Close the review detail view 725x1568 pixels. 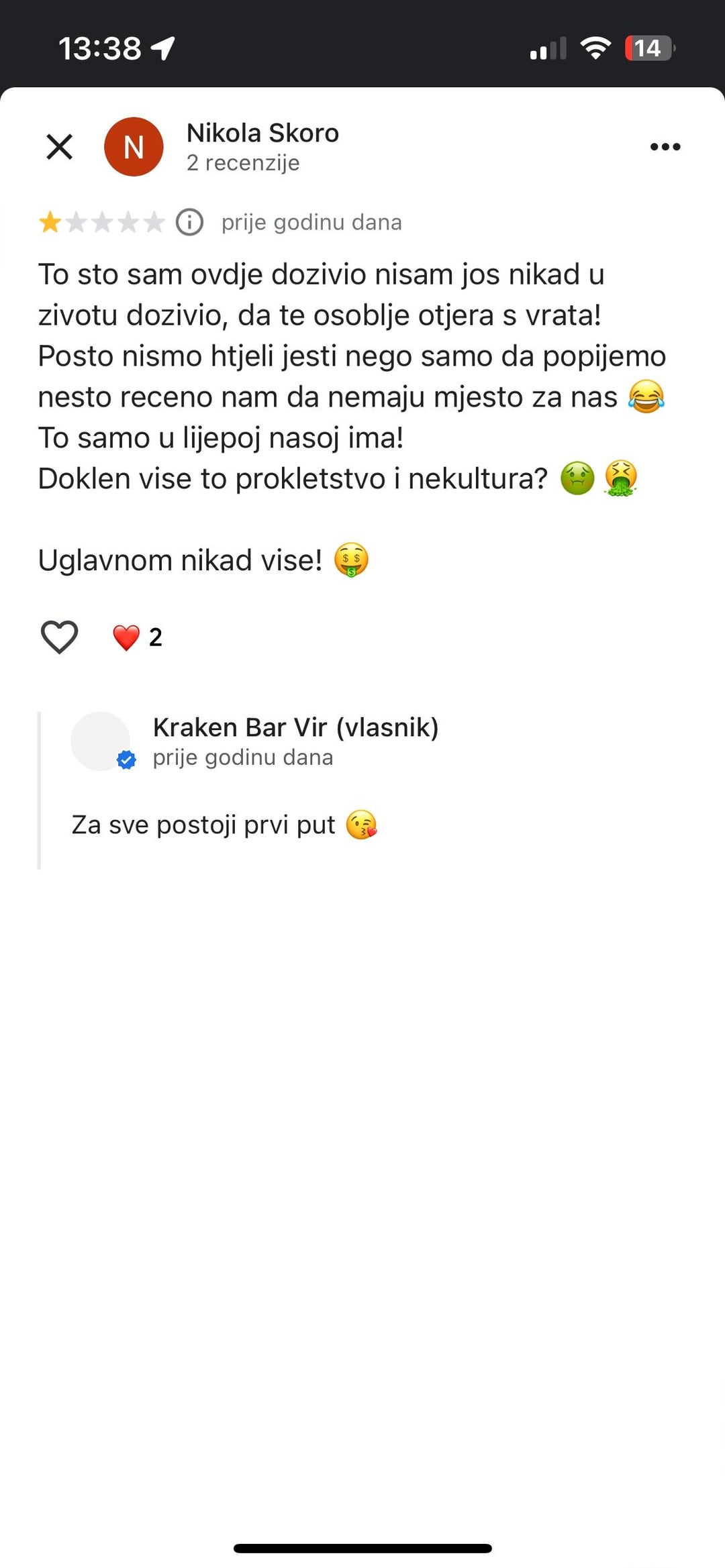pyautogui.click(x=59, y=146)
